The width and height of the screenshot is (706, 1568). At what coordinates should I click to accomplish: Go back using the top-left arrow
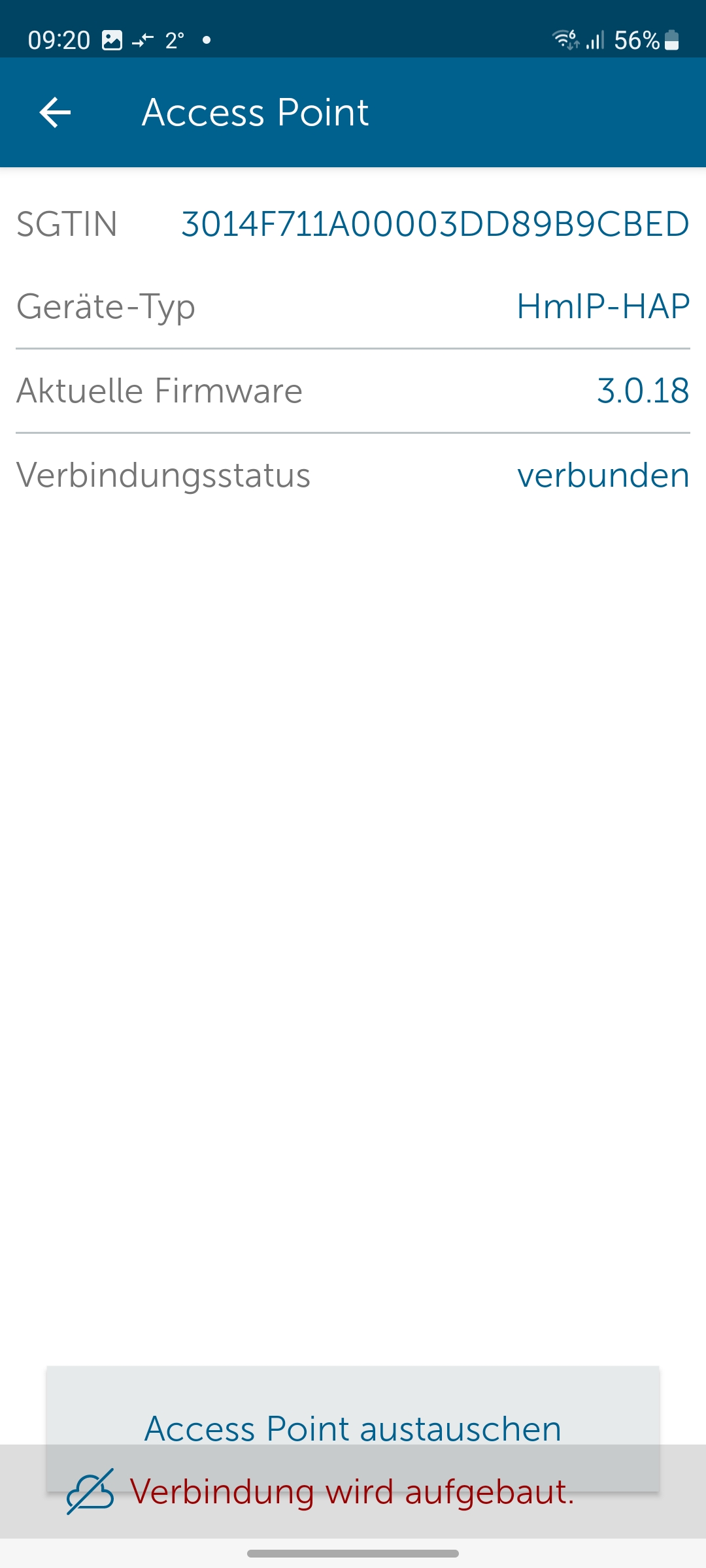55,112
